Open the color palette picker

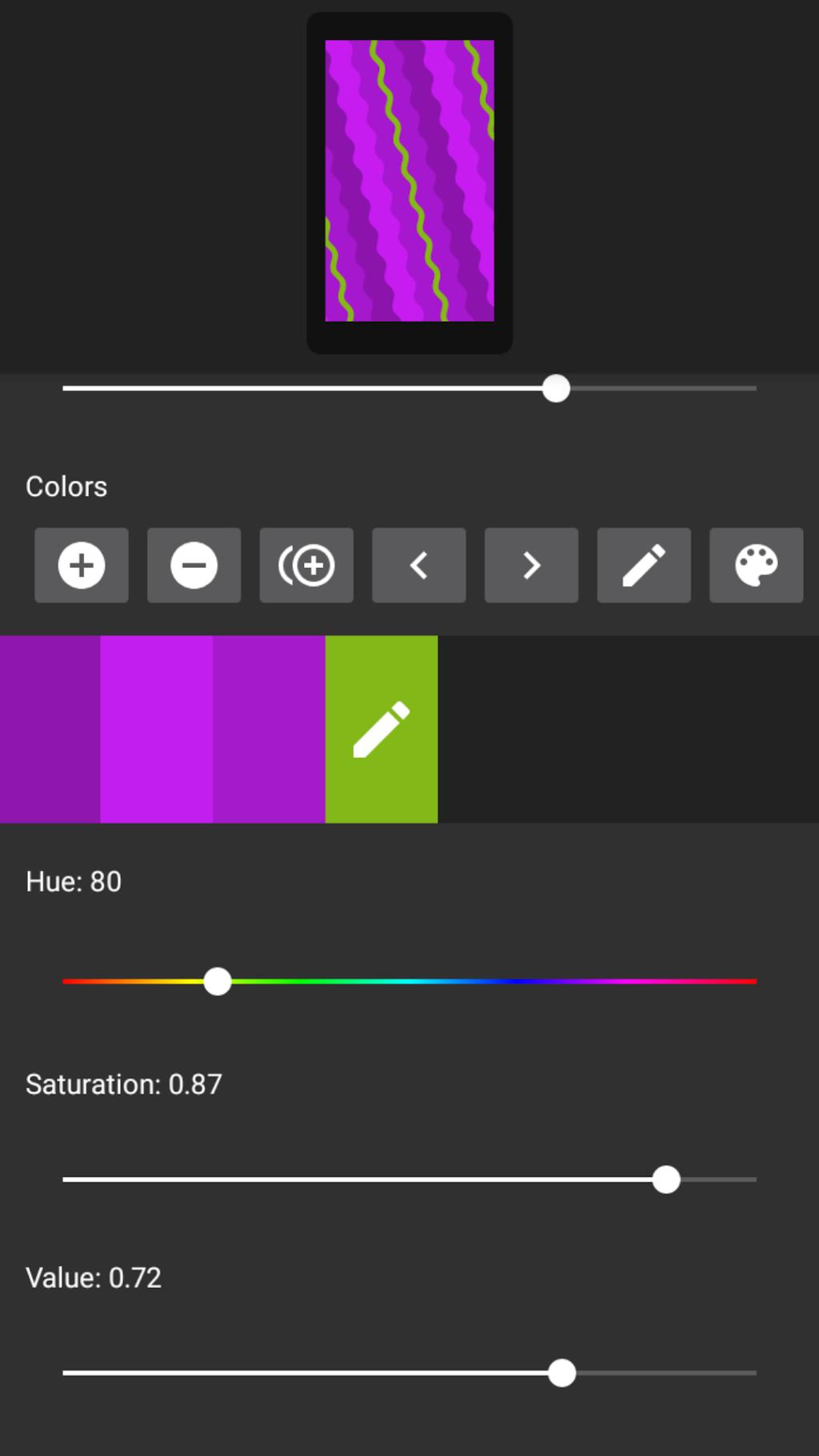point(756,565)
